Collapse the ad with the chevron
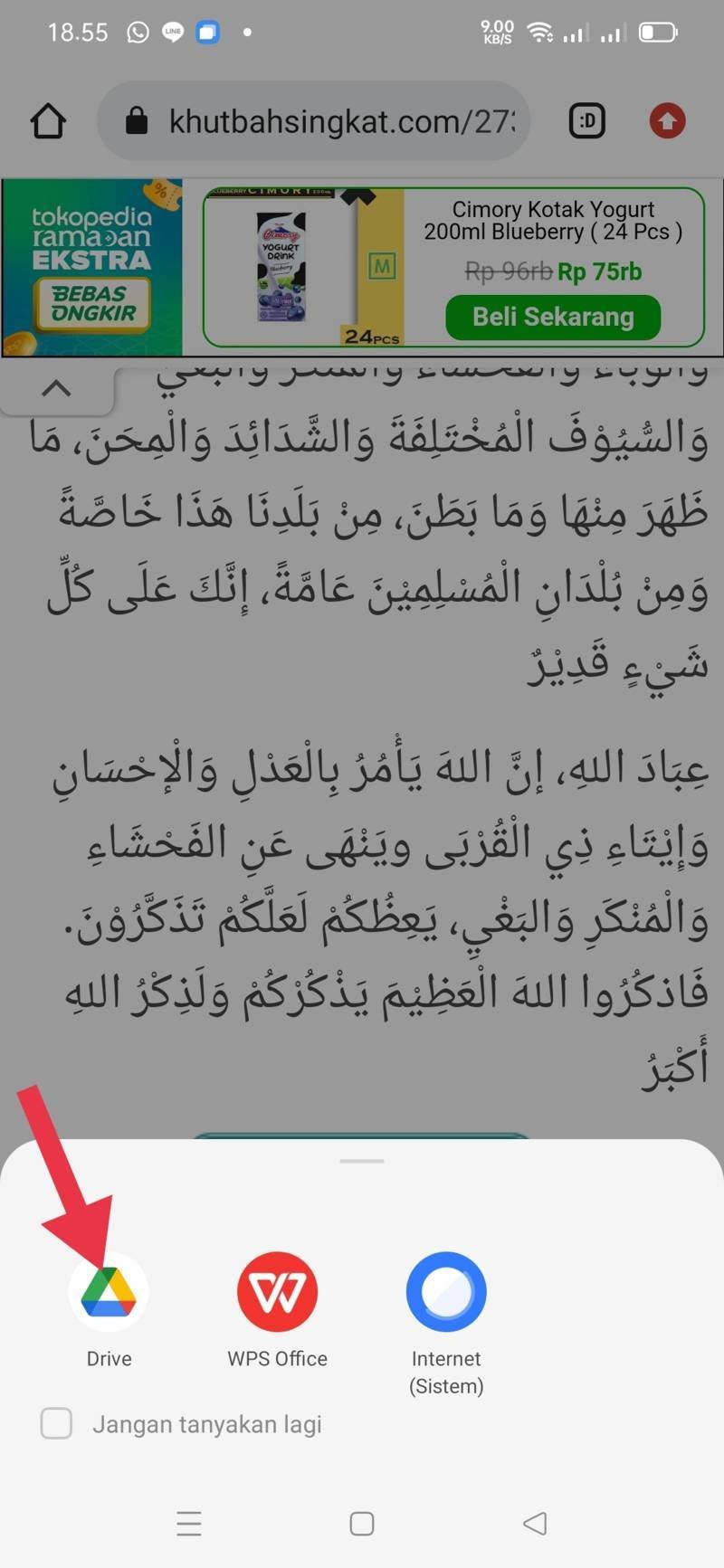724x1568 pixels. (56, 389)
